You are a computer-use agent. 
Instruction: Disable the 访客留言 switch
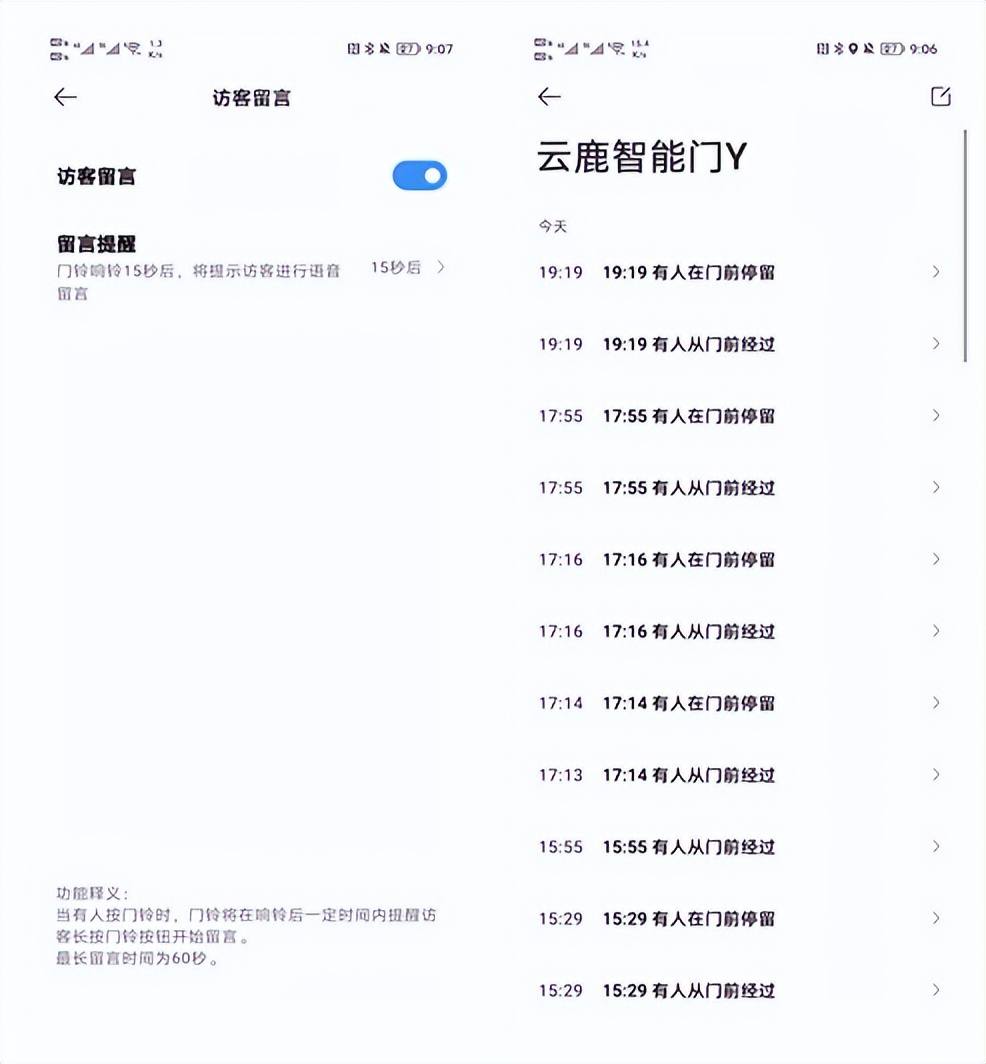click(419, 175)
